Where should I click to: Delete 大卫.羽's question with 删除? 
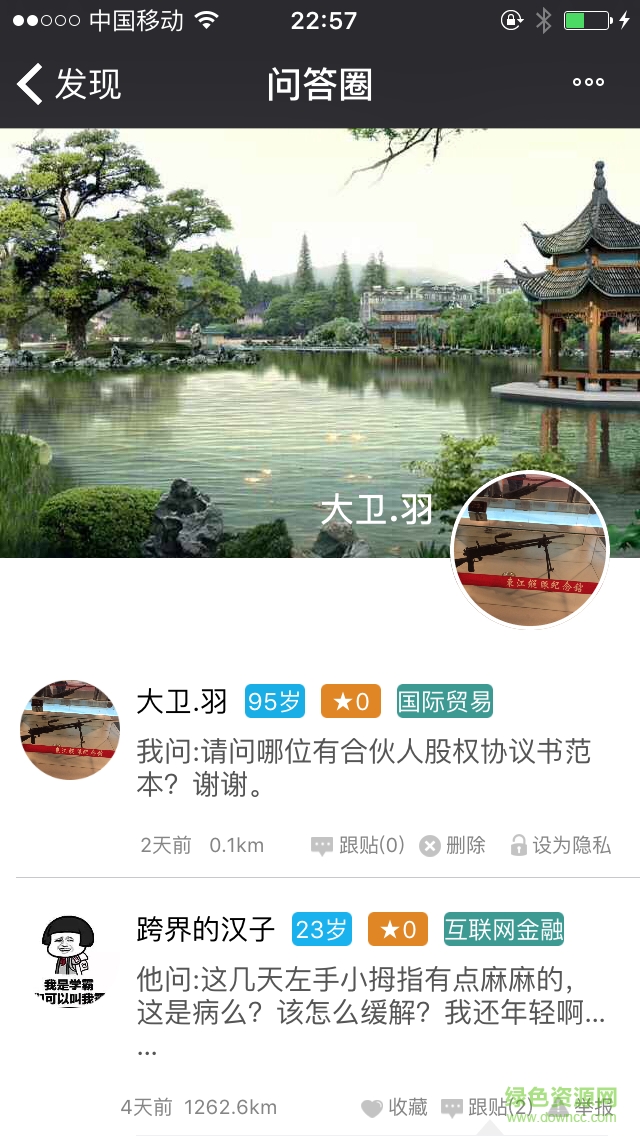453,846
